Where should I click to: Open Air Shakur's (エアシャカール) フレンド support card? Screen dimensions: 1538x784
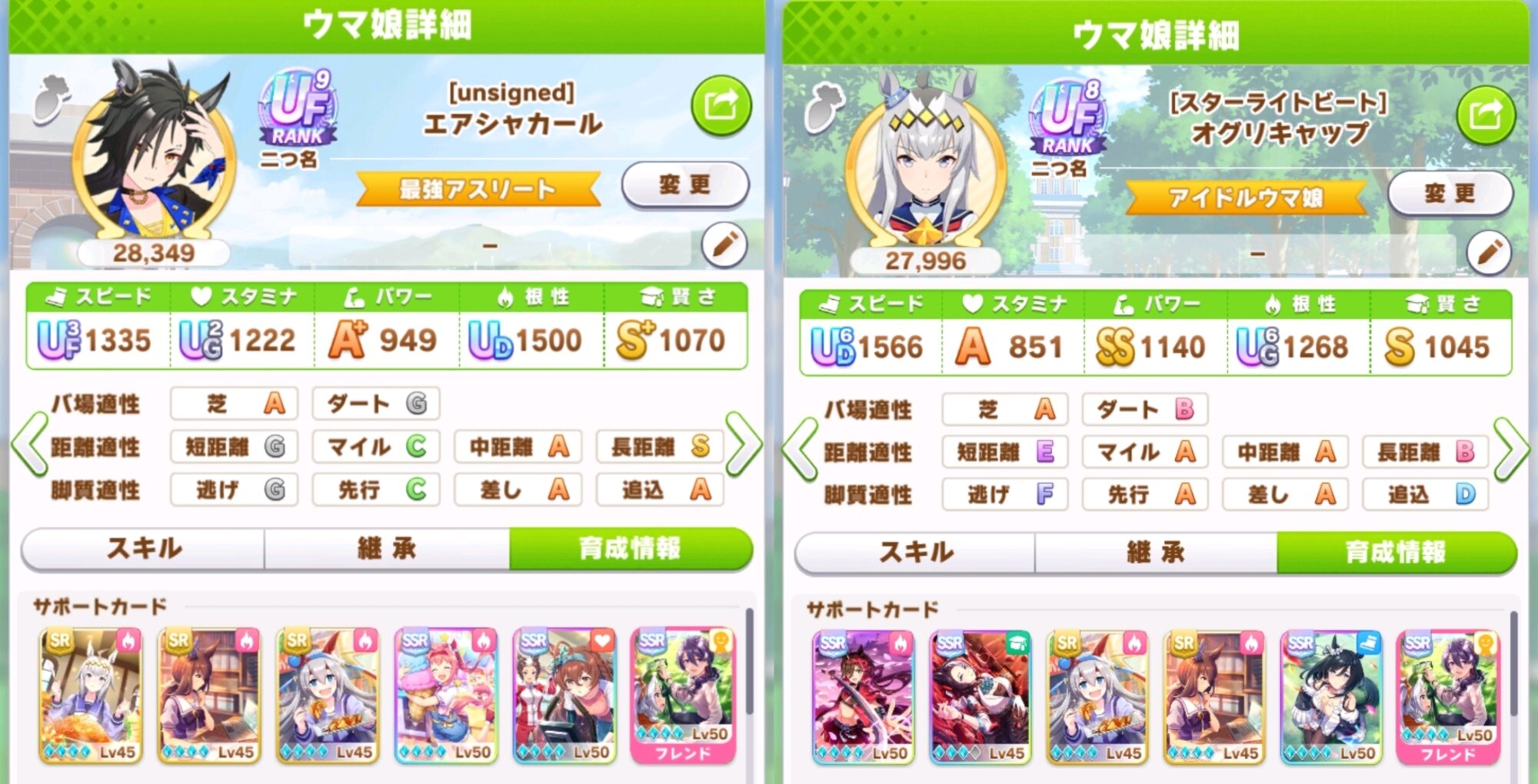(x=682, y=696)
